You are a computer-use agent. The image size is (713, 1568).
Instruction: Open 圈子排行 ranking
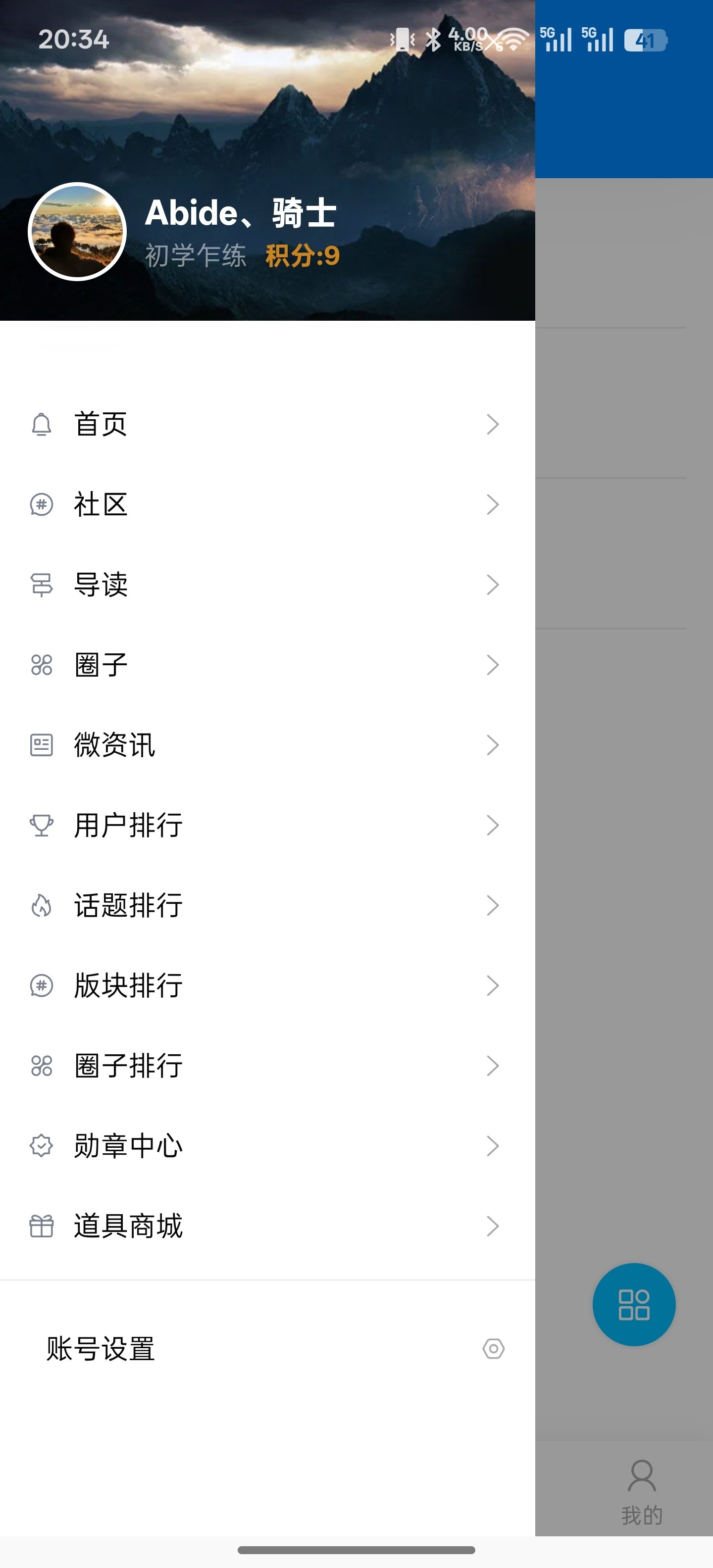(x=267, y=1066)
